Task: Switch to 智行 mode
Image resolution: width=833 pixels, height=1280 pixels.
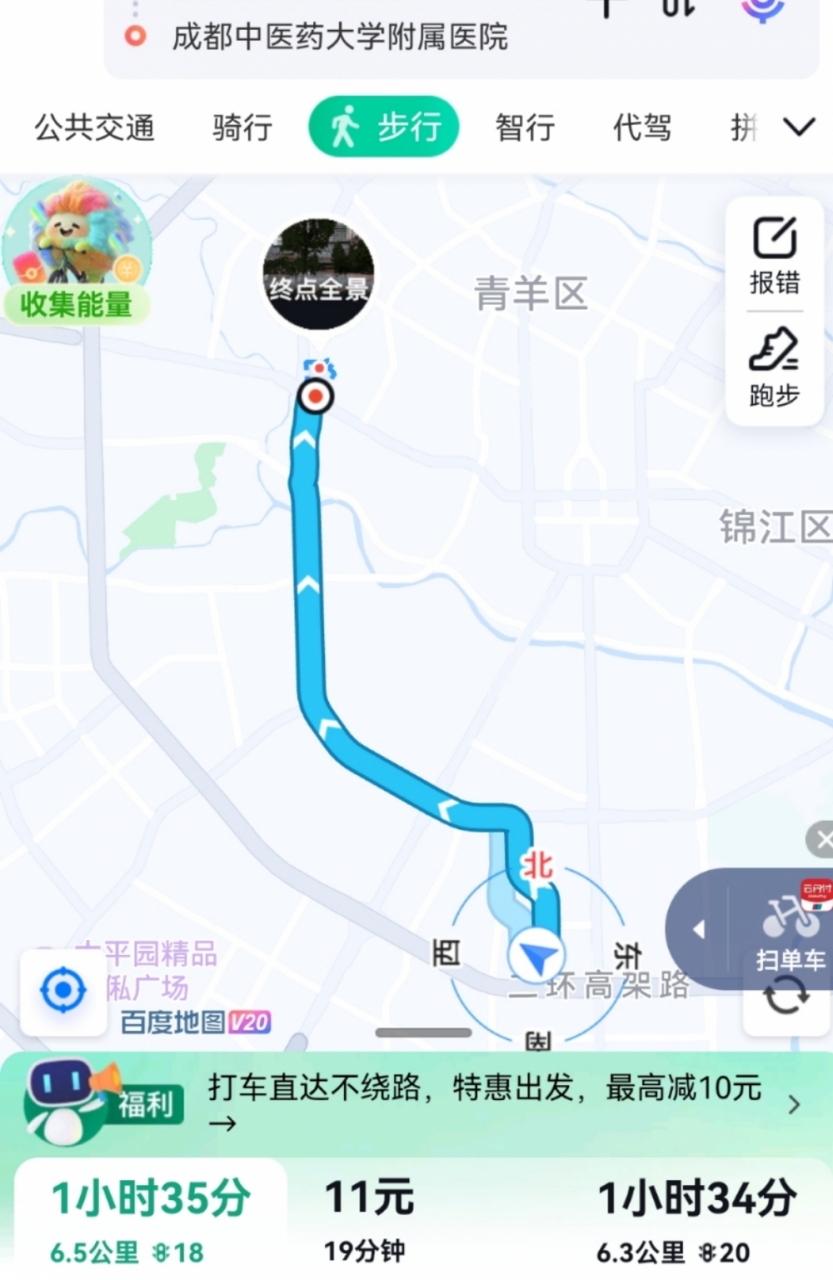Action: 525,128
